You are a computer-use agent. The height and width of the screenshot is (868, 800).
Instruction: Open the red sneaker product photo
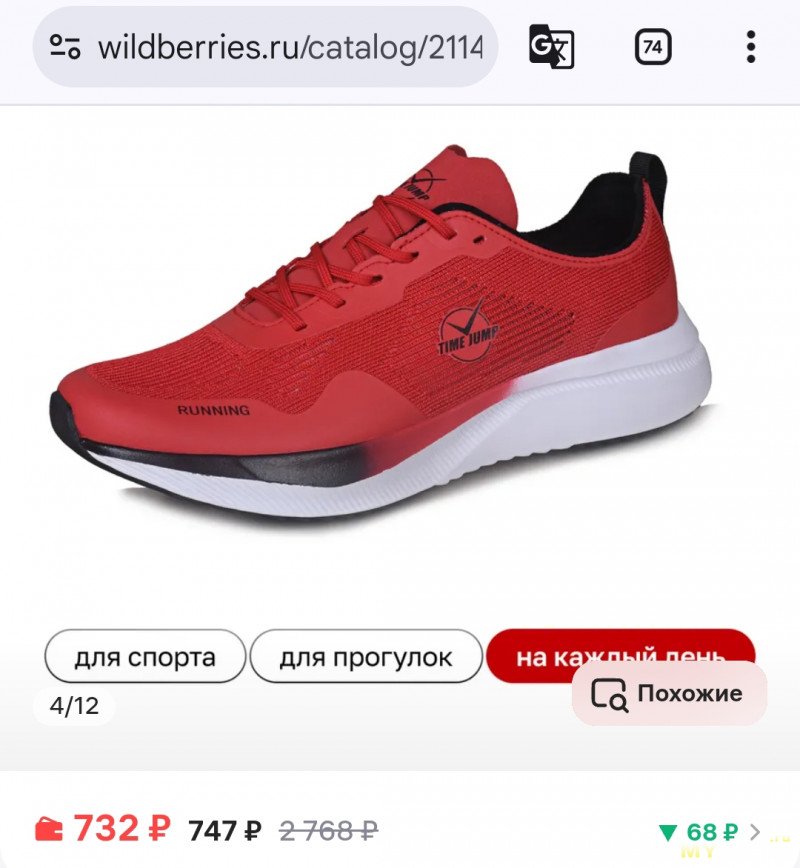click(x=380, y=340)
